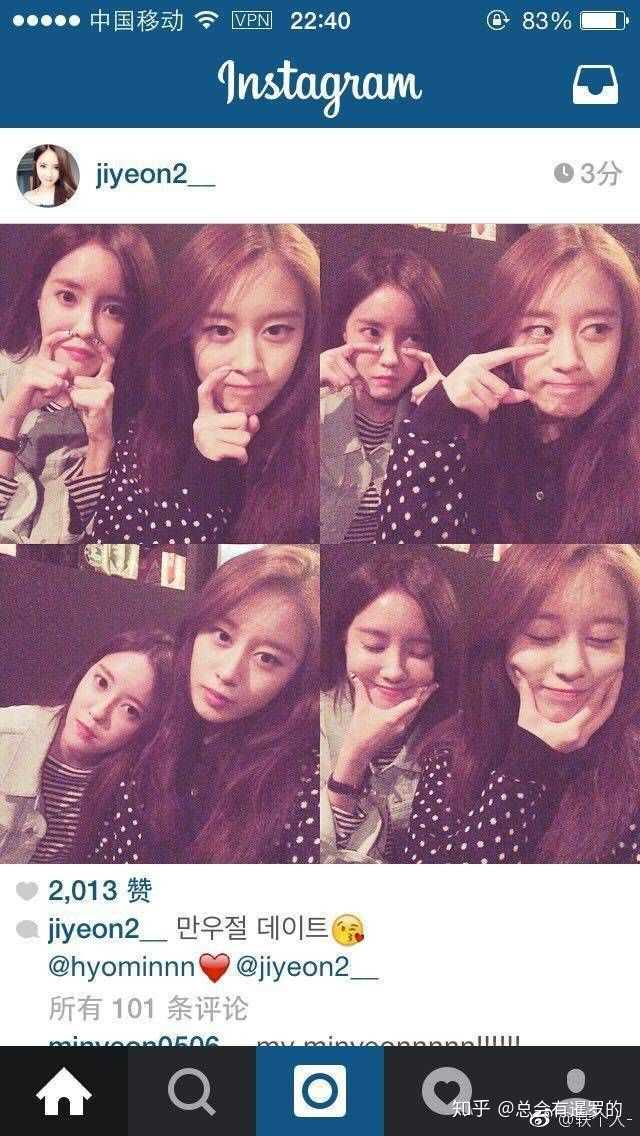The width and height of the screenshot is (640, 1136).
Task: Open the Camera tab
Action: (320, 1092)
